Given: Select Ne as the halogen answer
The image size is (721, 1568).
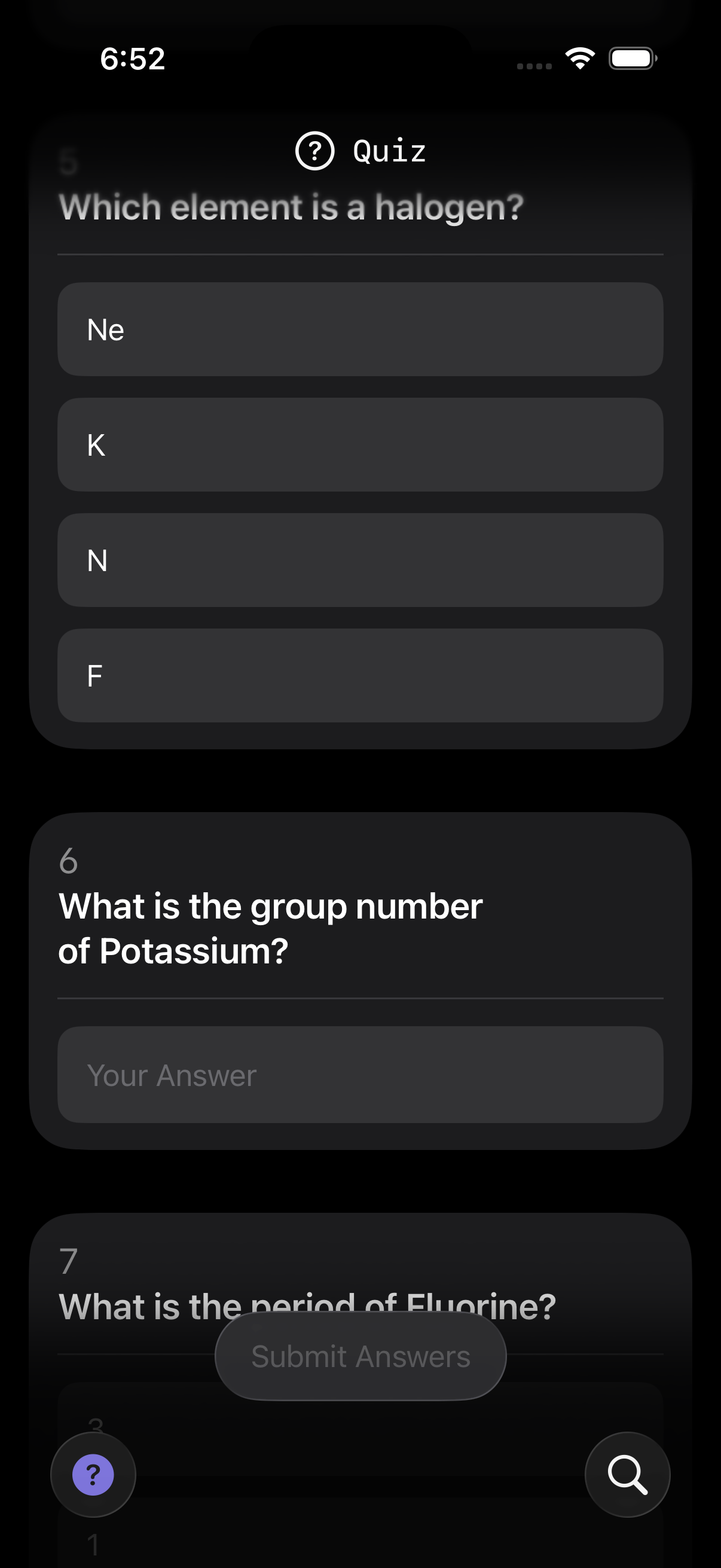Looking at the screenshot, I should coord(360,330).
